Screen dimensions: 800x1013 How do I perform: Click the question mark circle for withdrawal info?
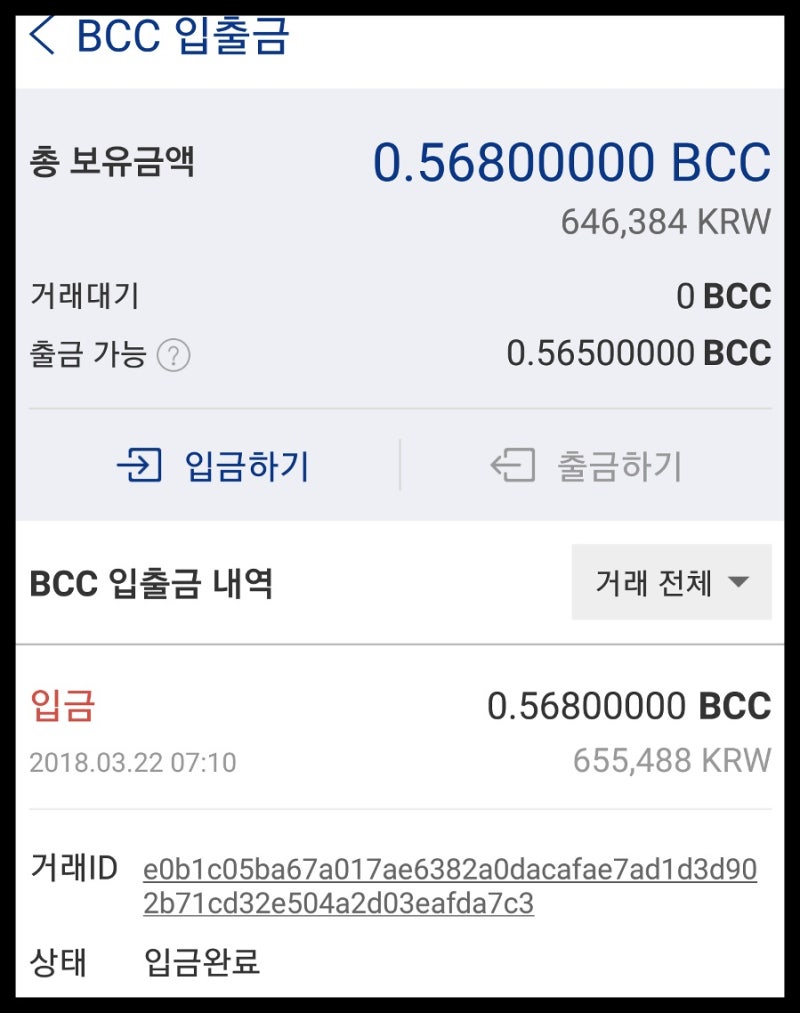[x=173, y=355]
